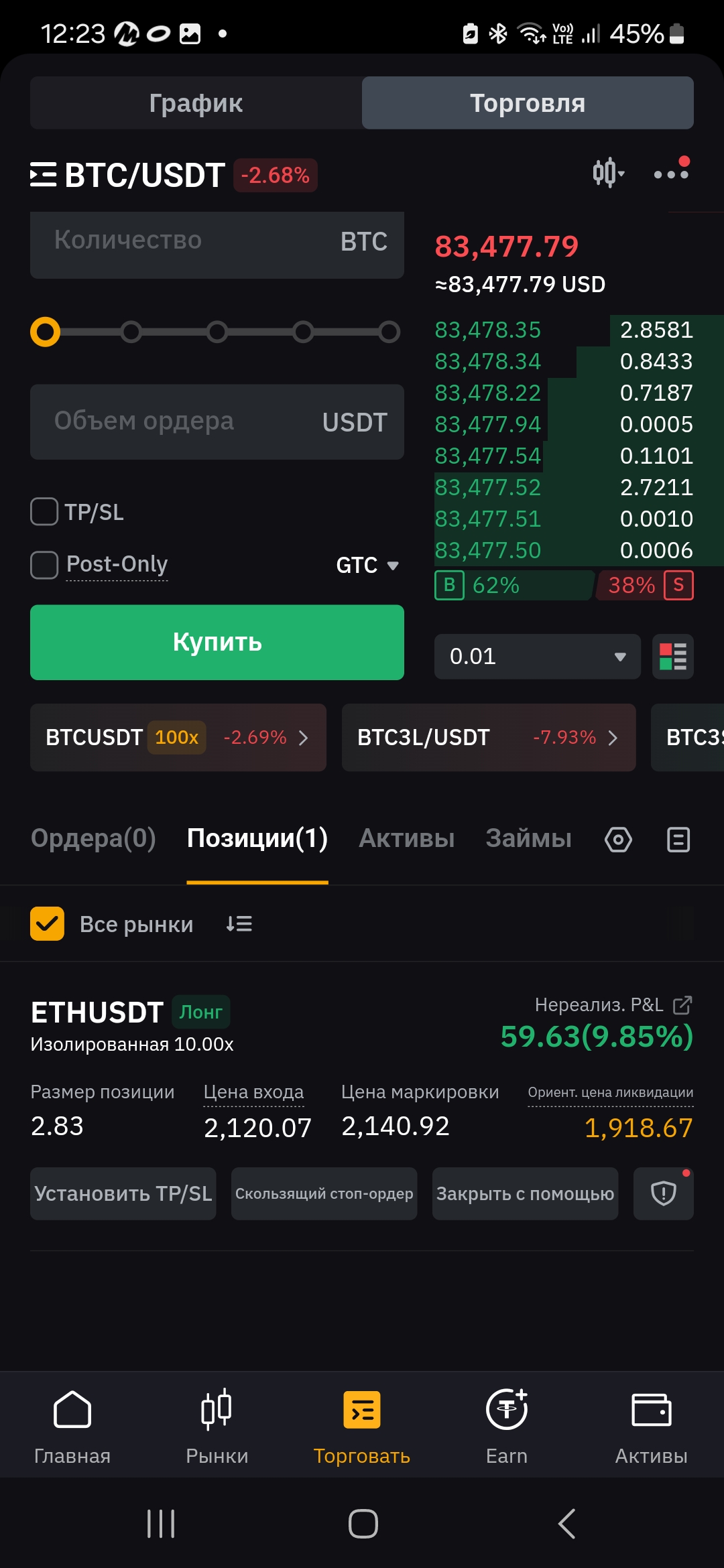Switch to the Активы positions tab
Viewport: 724px width, 1568px height.
[x=407, y=838]
